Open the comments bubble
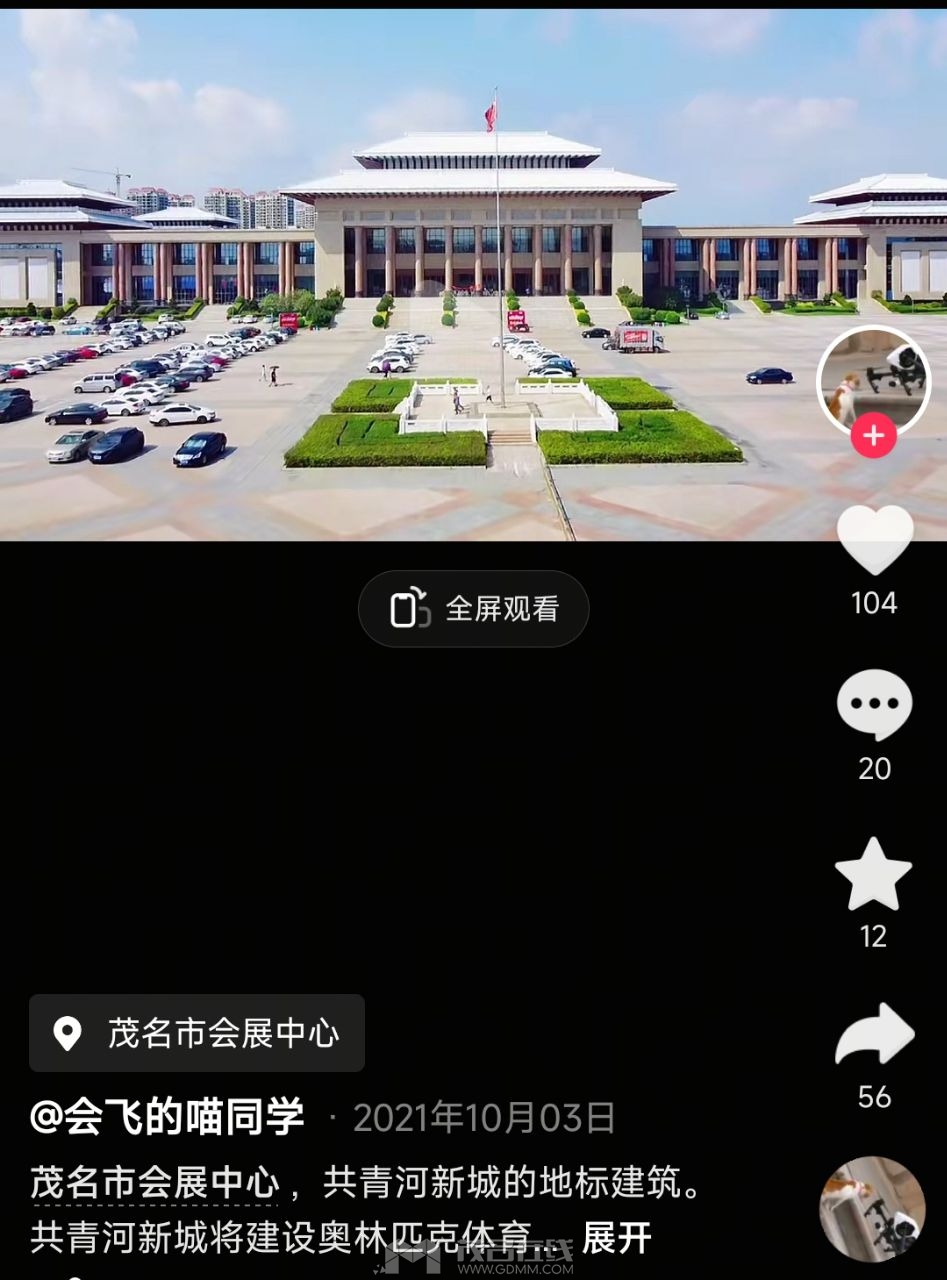This screenshot has height=1280, width=947. pyautogui.click(x=875, y=706)
